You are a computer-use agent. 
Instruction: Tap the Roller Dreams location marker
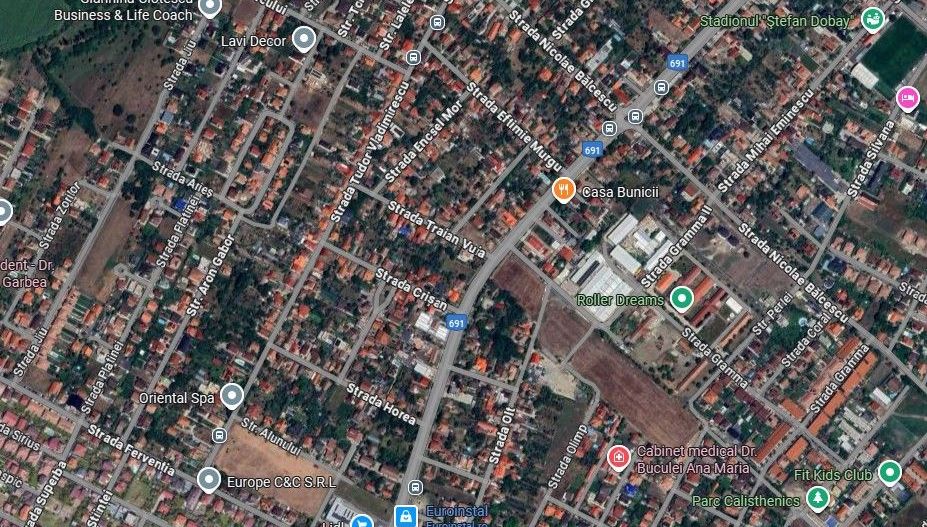(682, 298)
